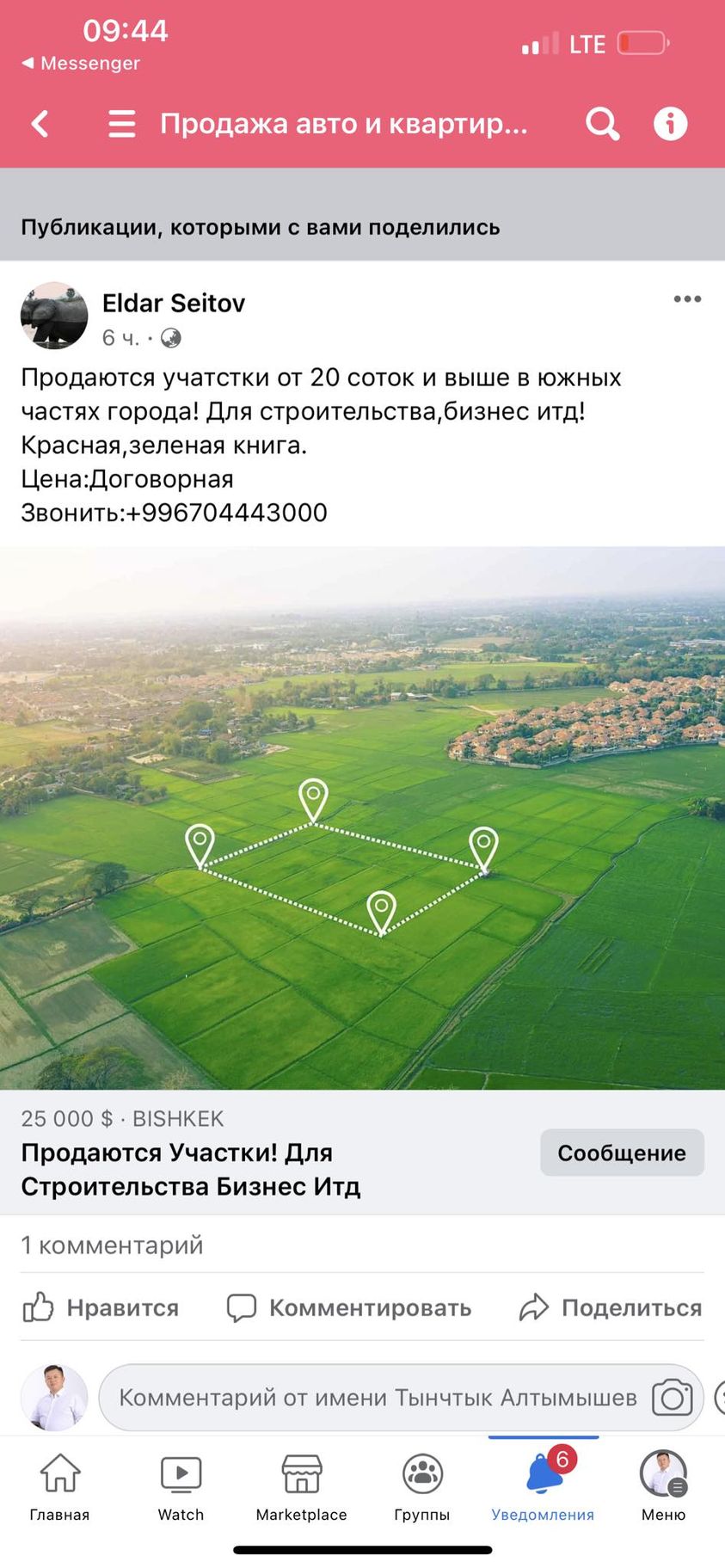Open the group info icon

pyautogui.click(x=670, y=124)
